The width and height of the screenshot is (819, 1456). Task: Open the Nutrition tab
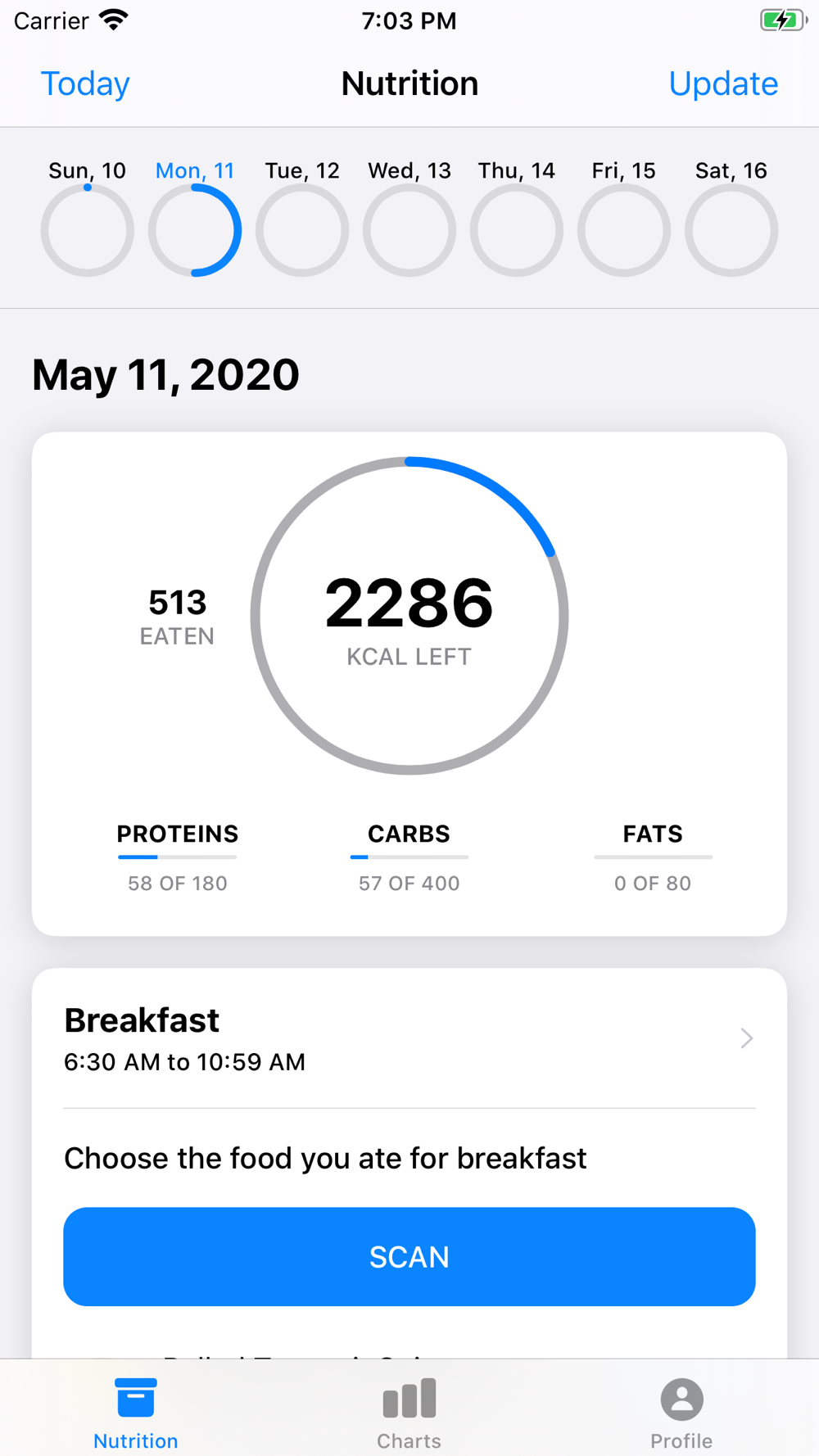[136, 1413]
